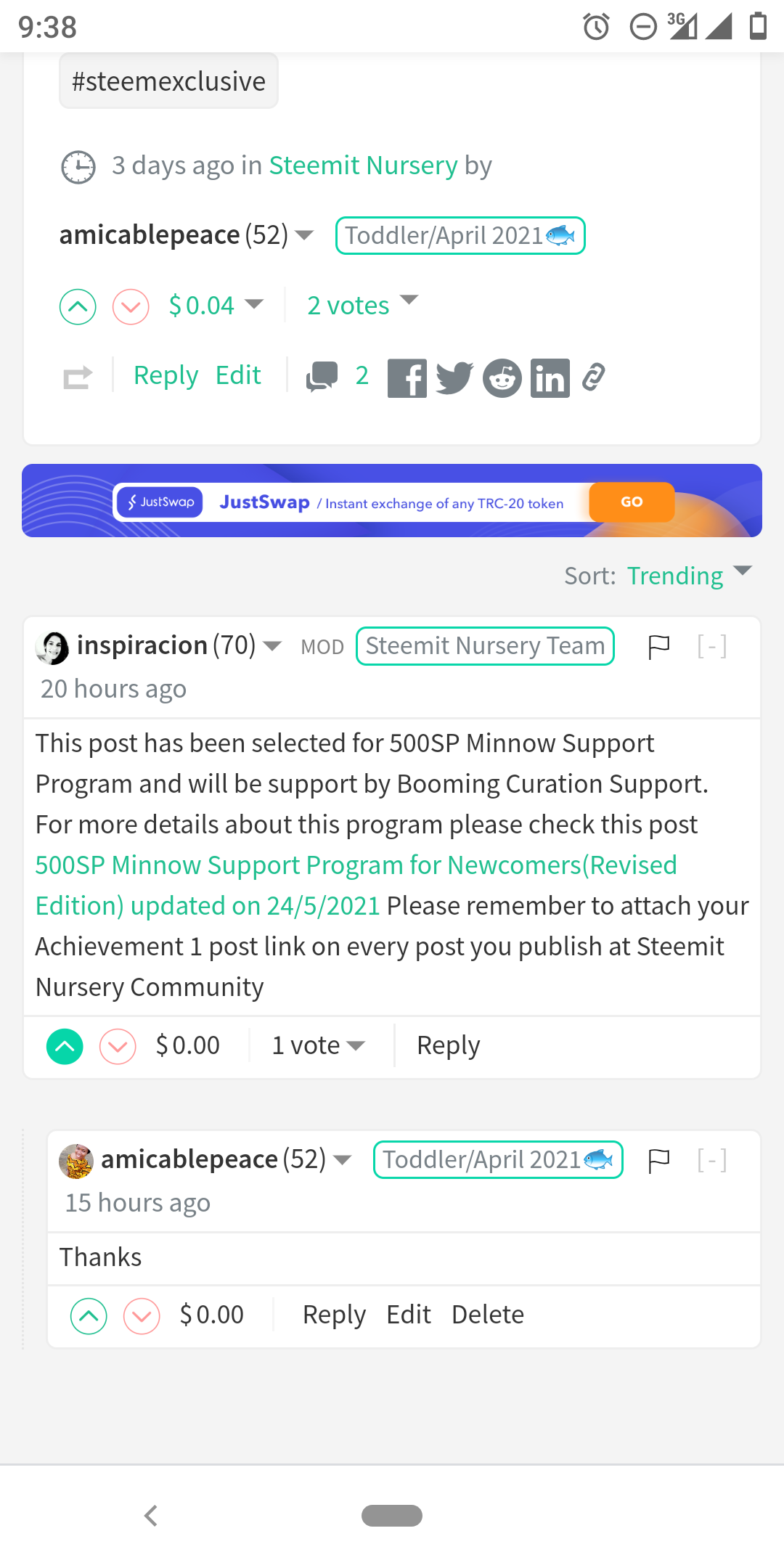
Task: Change the Trending sort order
Action: tap(689, 575)
